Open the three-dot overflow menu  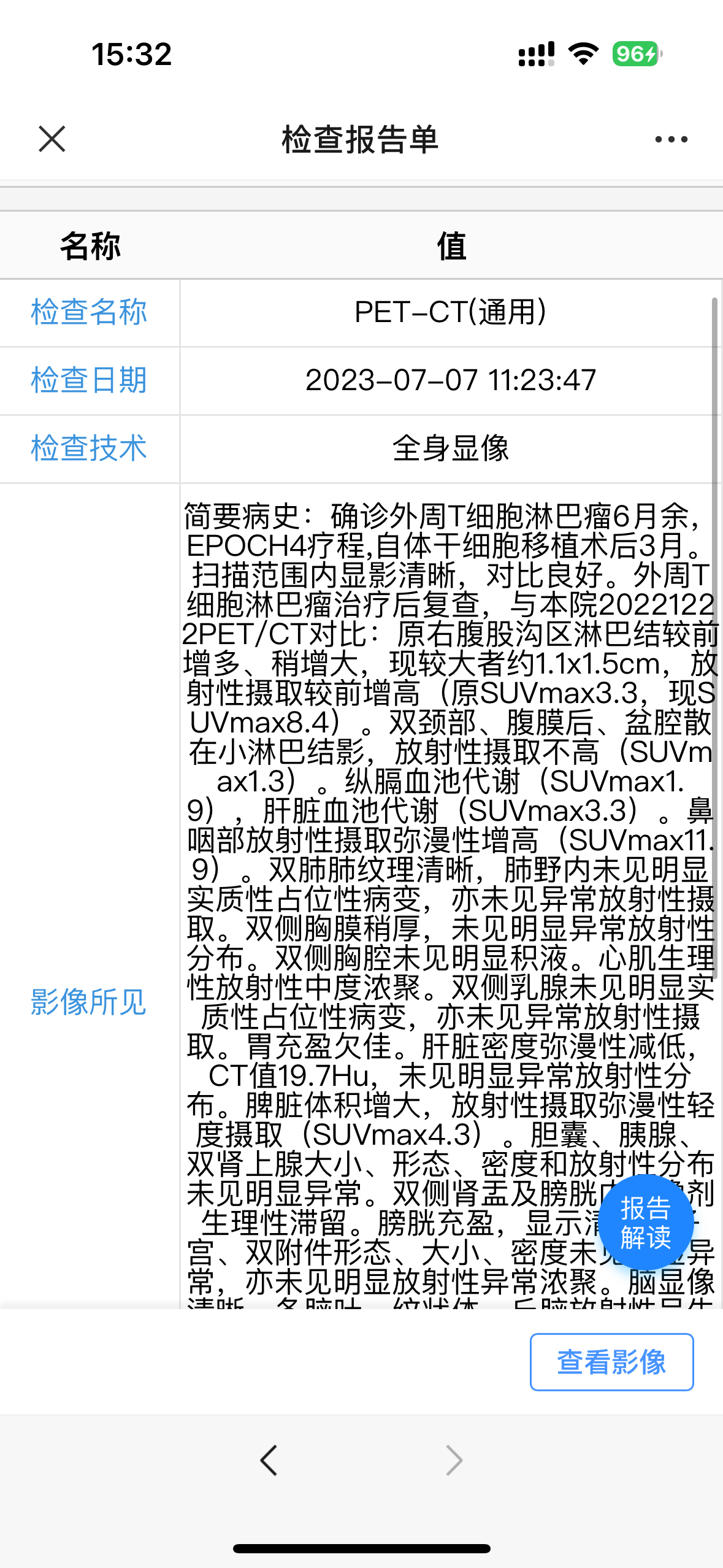(x=671, y=139)
